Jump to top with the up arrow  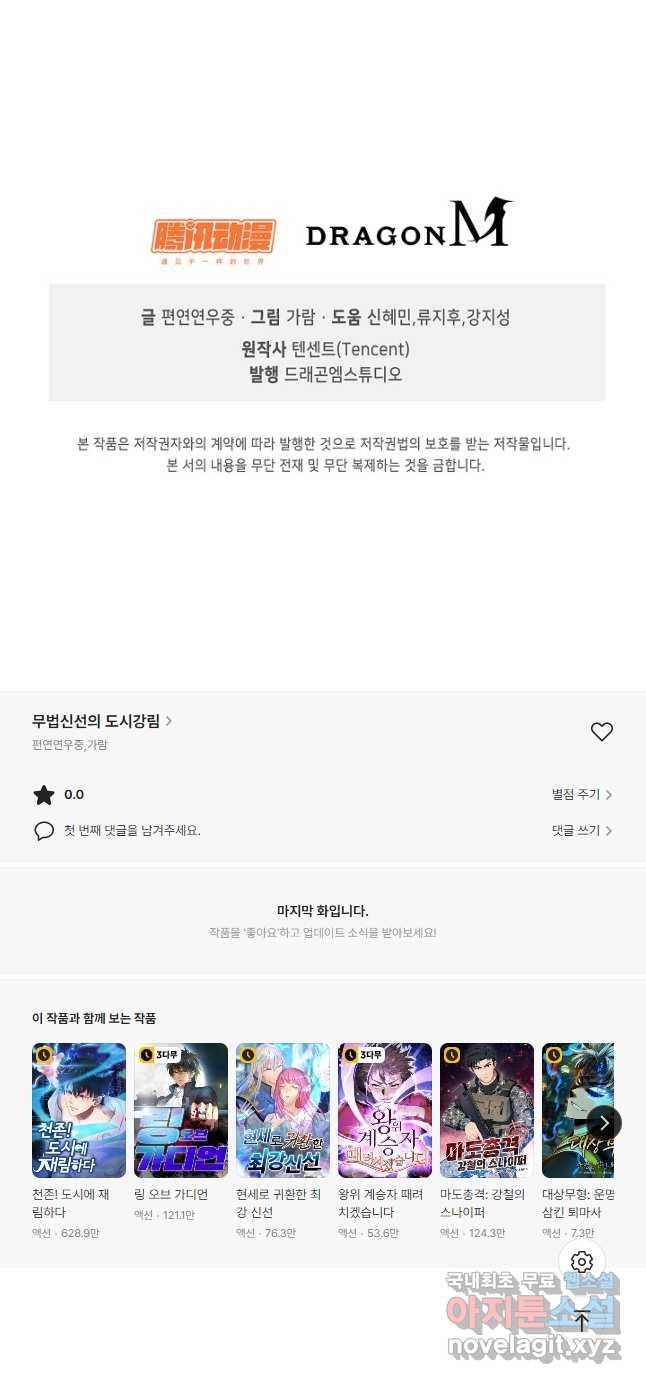pyautogui.click(x=582, y=1321)
